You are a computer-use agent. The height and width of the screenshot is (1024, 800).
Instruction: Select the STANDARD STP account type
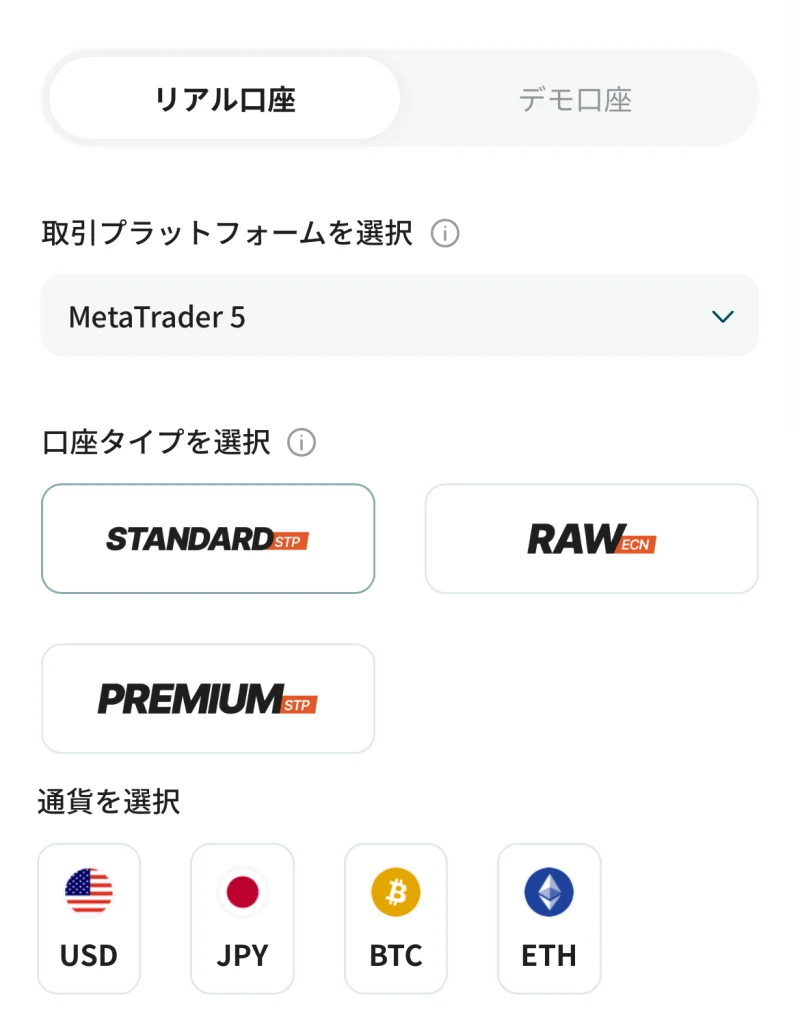(x=208, y=539)
